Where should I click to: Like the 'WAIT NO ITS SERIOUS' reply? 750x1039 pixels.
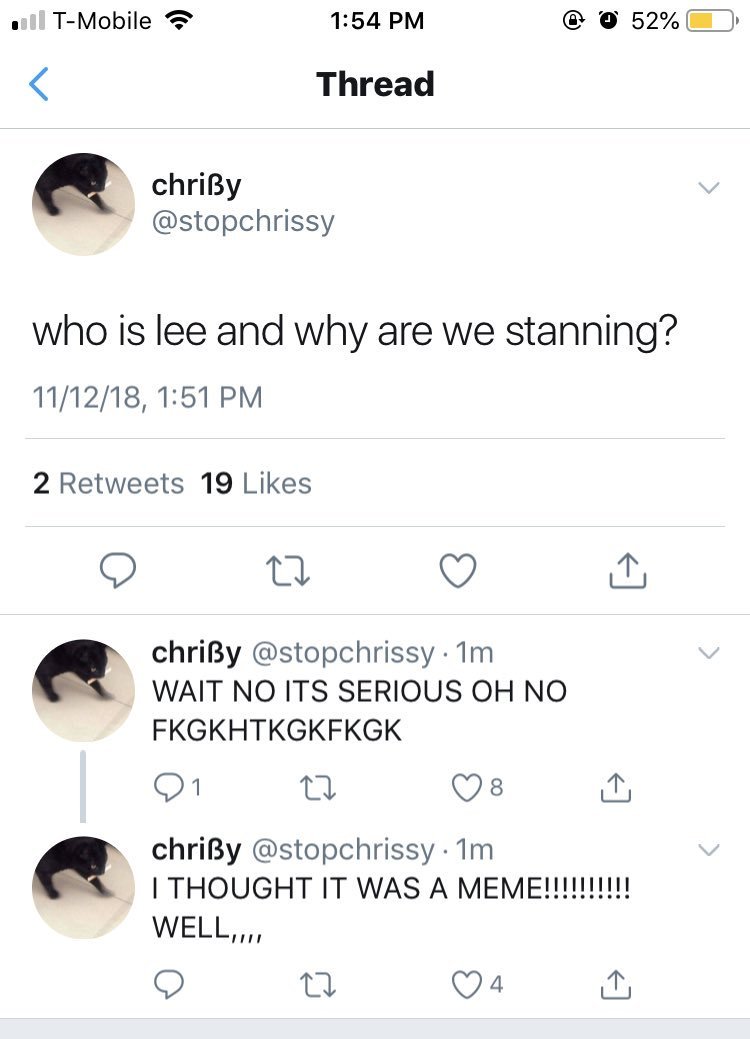point(468,789)
